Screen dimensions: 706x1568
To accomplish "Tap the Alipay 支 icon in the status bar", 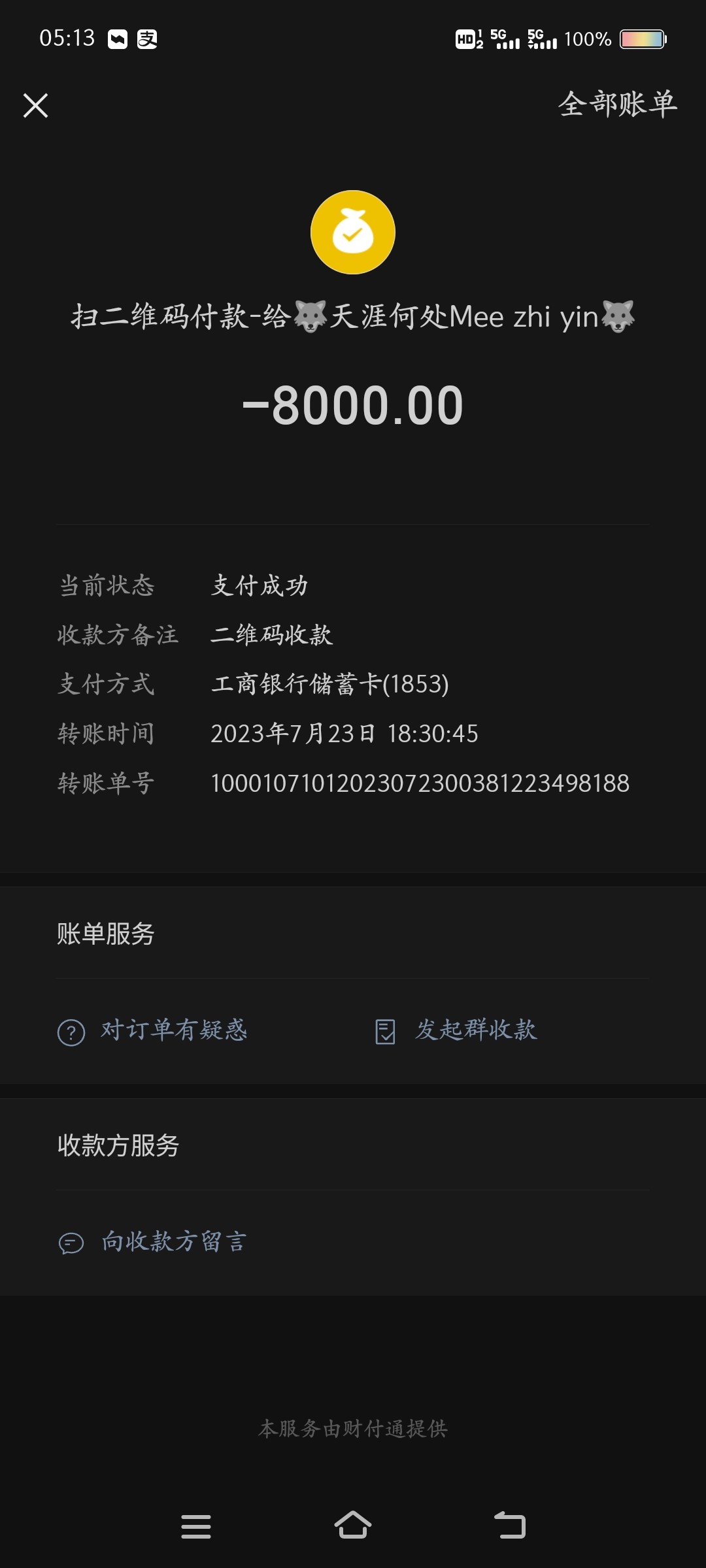I will 147,39.
